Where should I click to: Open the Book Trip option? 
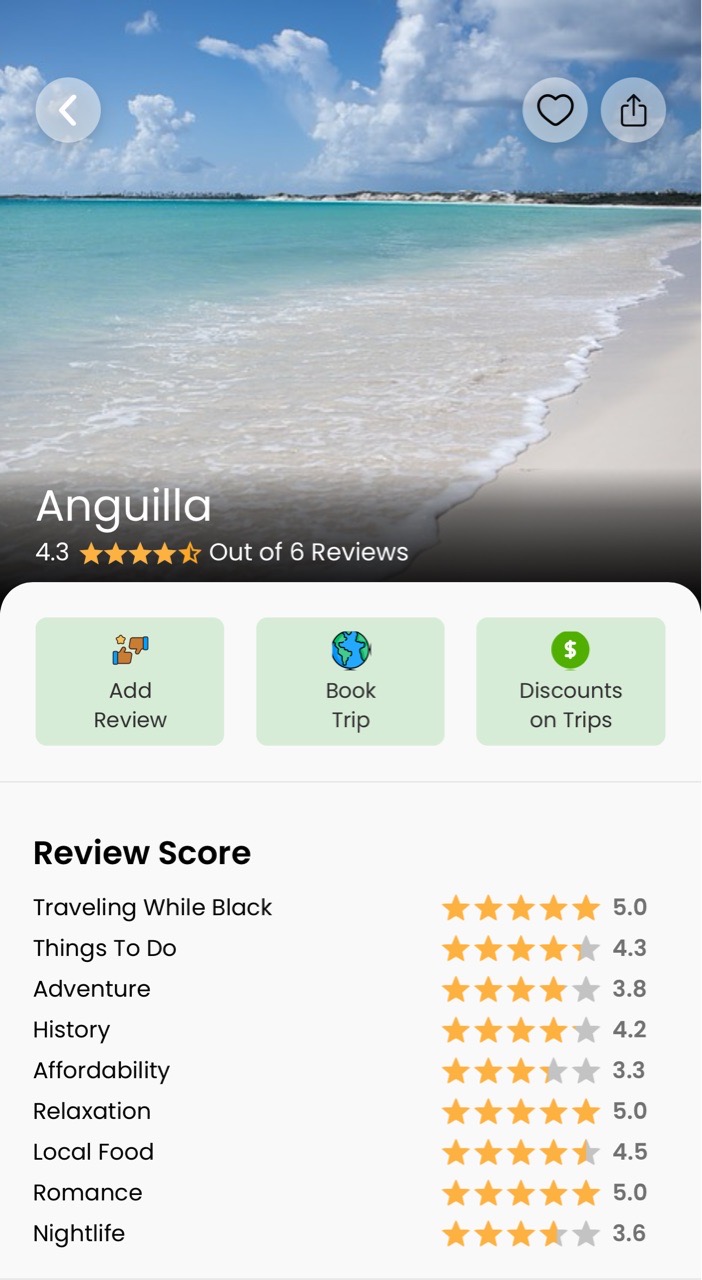tap(350, 681)
